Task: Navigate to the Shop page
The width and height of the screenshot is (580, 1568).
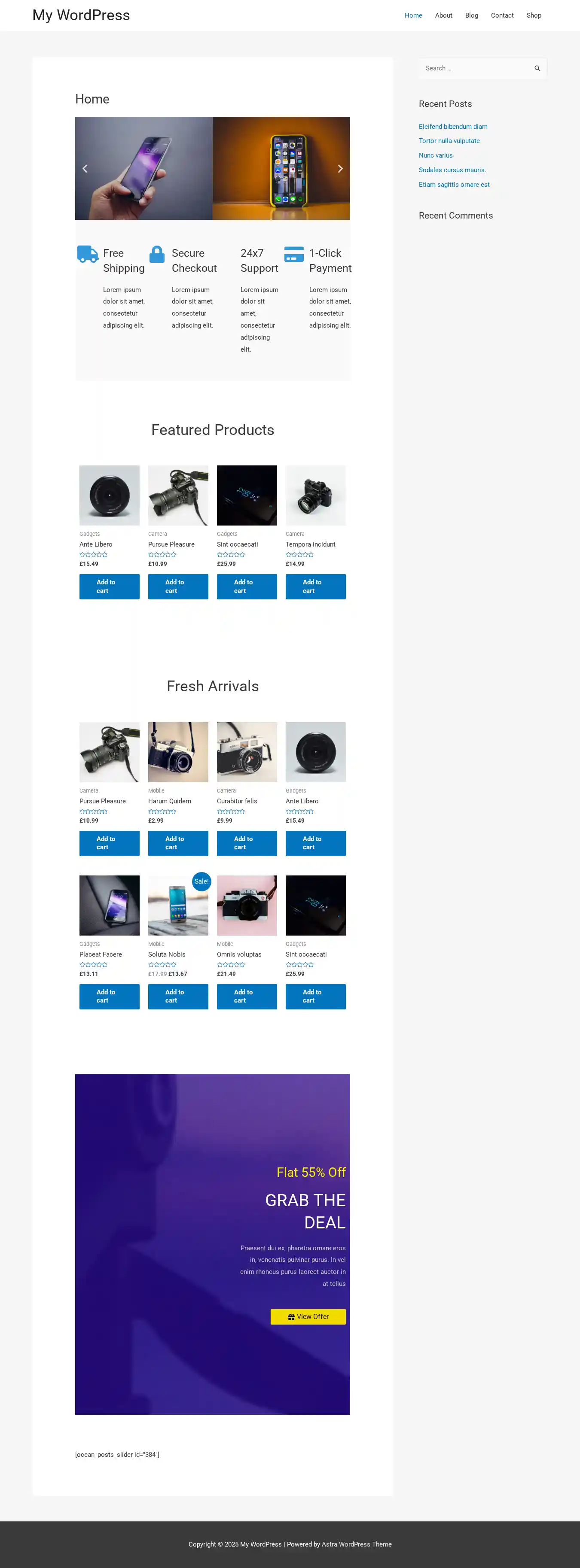Action: coord(533,15)
